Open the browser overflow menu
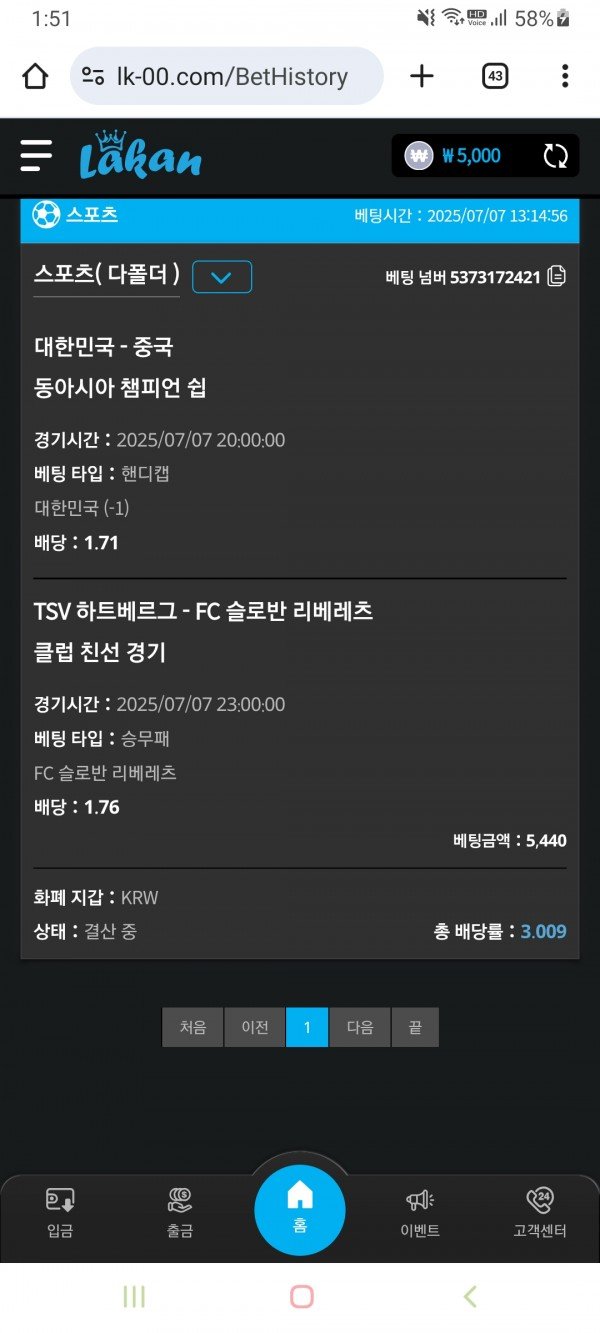Viewport: 600px width, 1333px height. [565, 76]
